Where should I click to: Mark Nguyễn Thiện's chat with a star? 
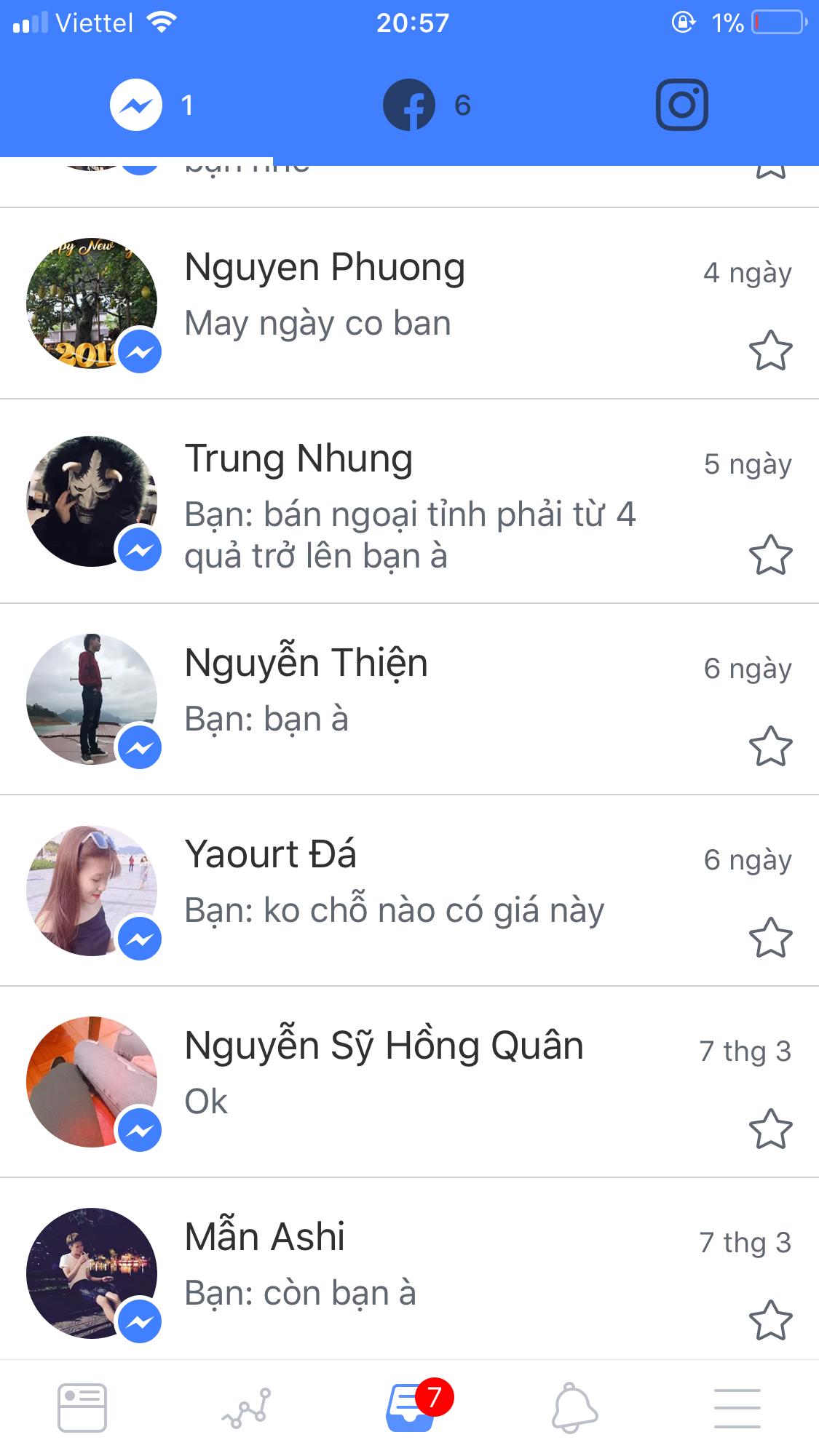[770, 747]
